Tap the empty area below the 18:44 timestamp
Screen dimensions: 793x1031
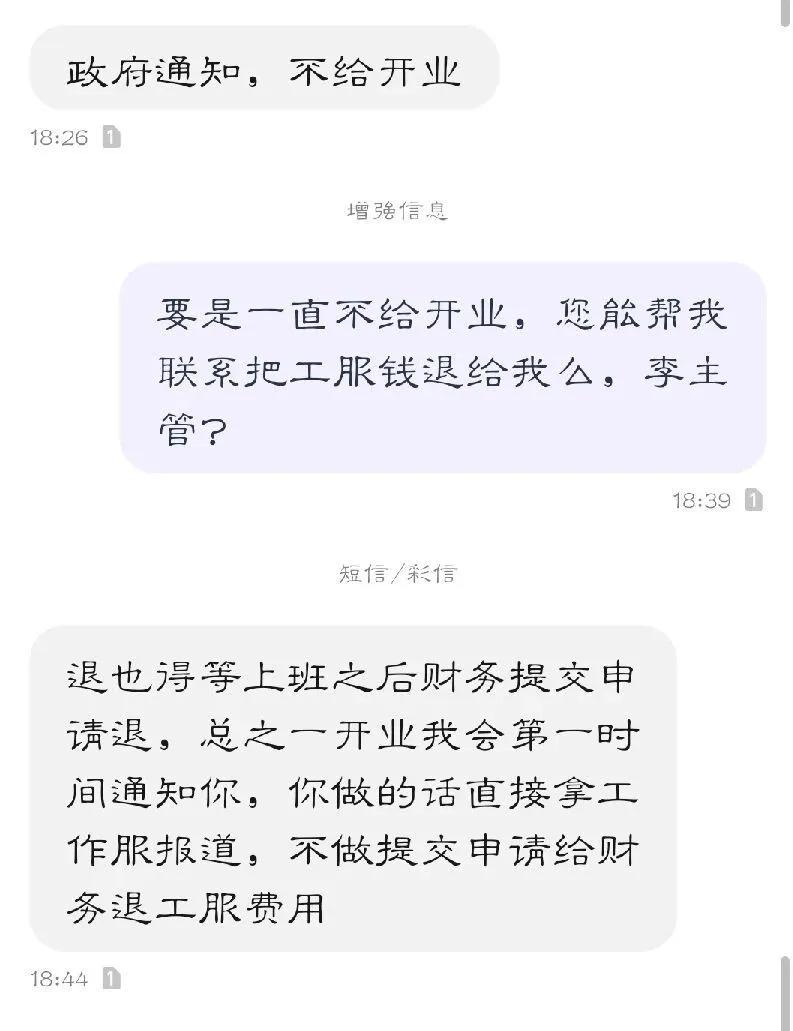pos(400,1010)
